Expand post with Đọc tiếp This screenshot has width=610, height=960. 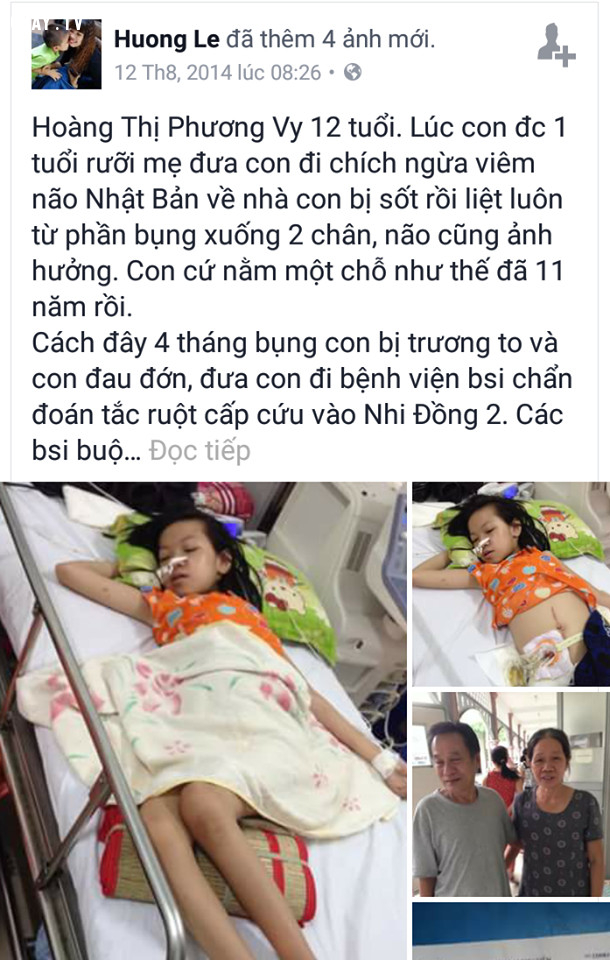coord(200,451)
